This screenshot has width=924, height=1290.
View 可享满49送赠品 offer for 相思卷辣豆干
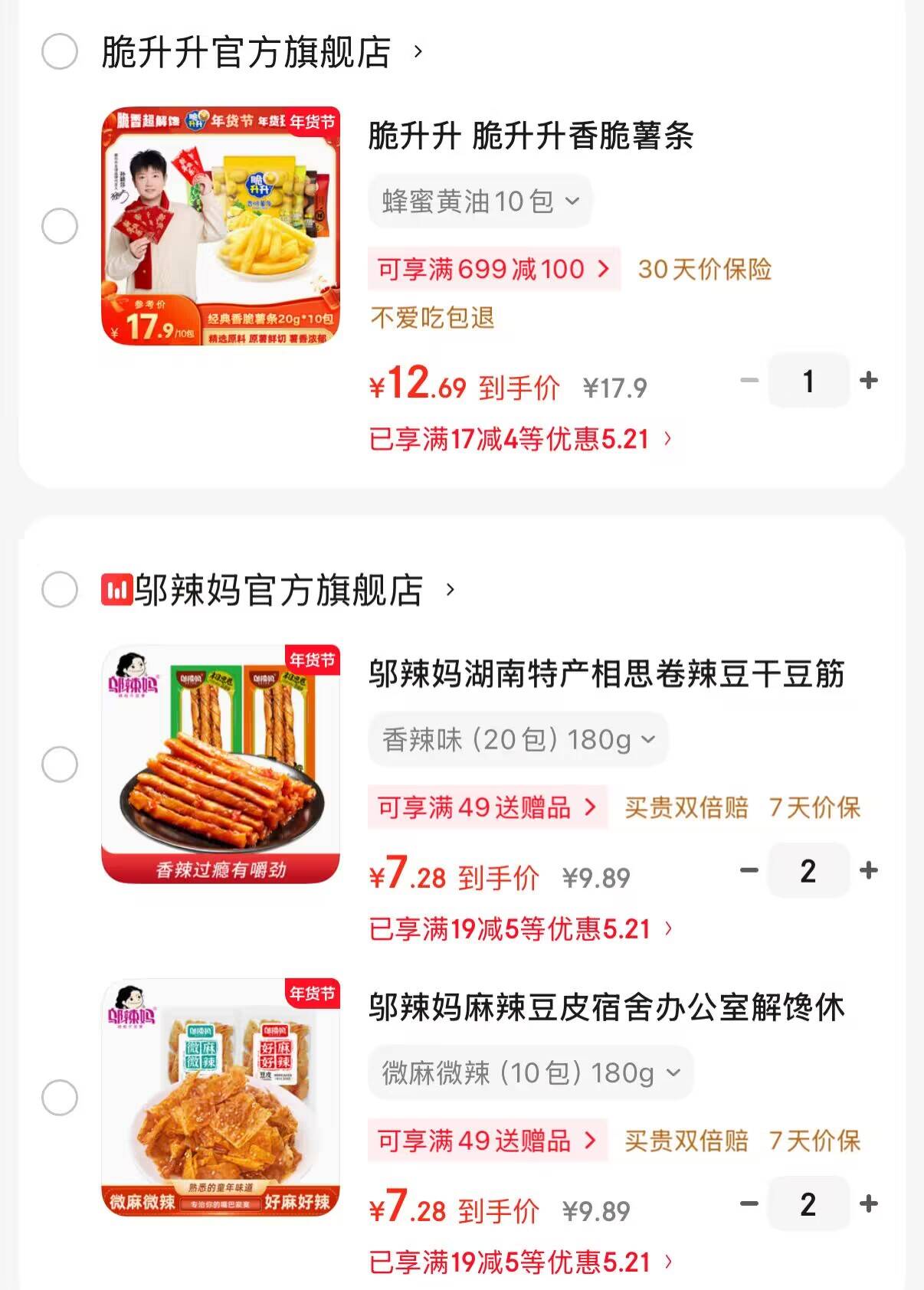[487, 807]
